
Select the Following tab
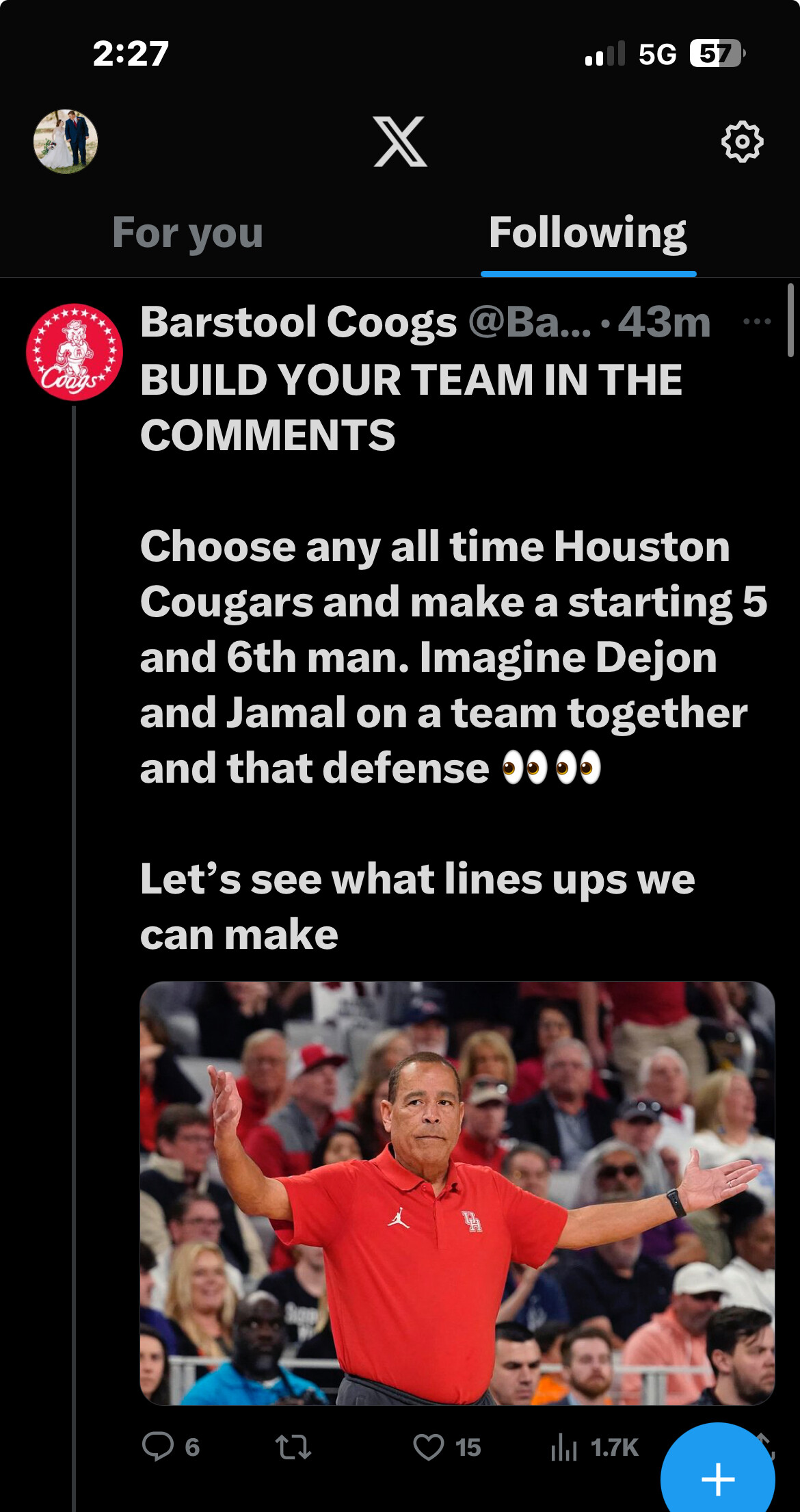[x=587, y=233]
